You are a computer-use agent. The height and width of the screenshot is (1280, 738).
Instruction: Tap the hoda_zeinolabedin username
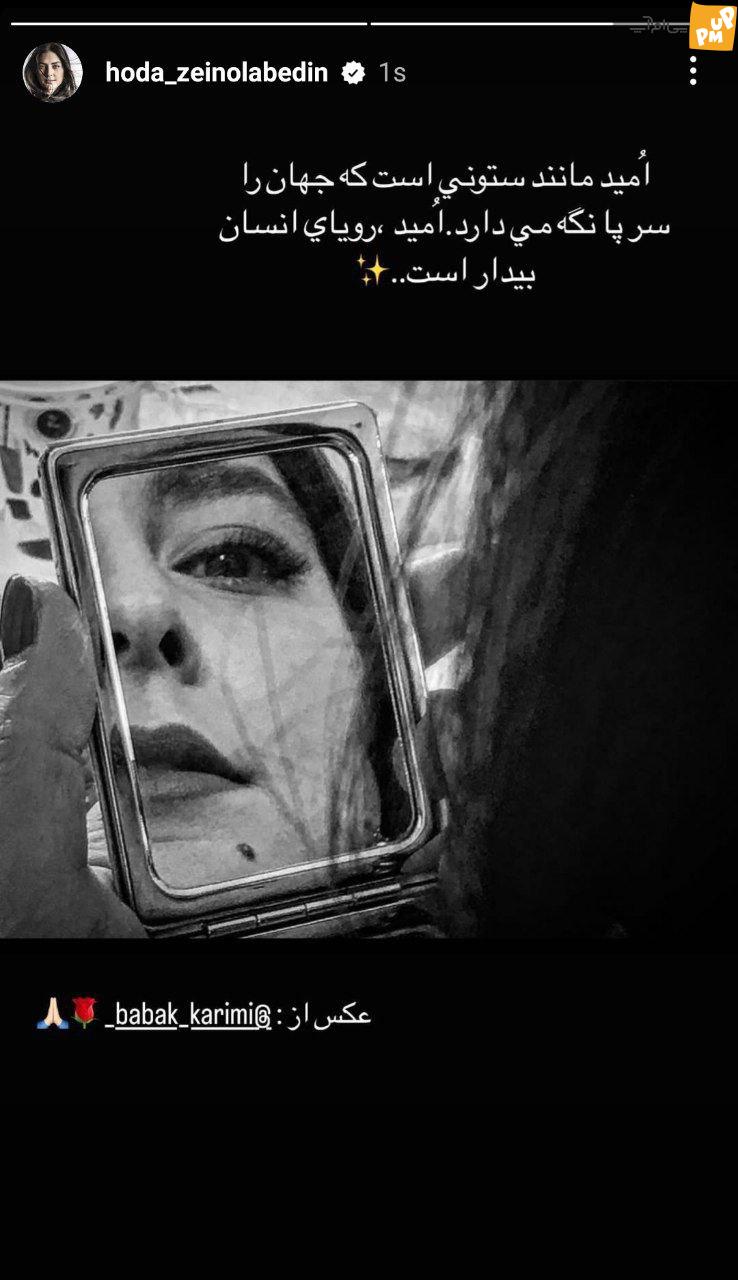click(x=217, y=72)
